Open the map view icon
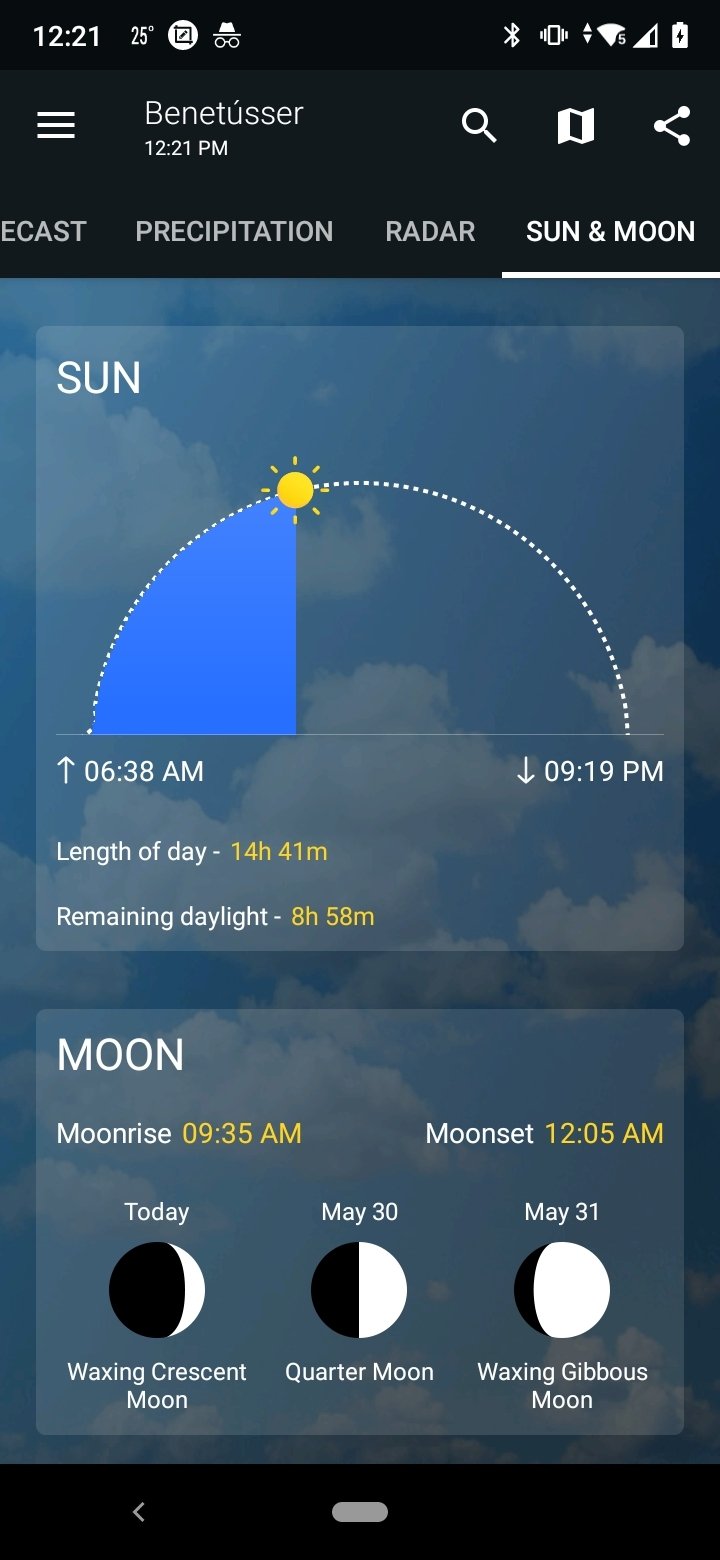720x1560 pixels. 575,126
